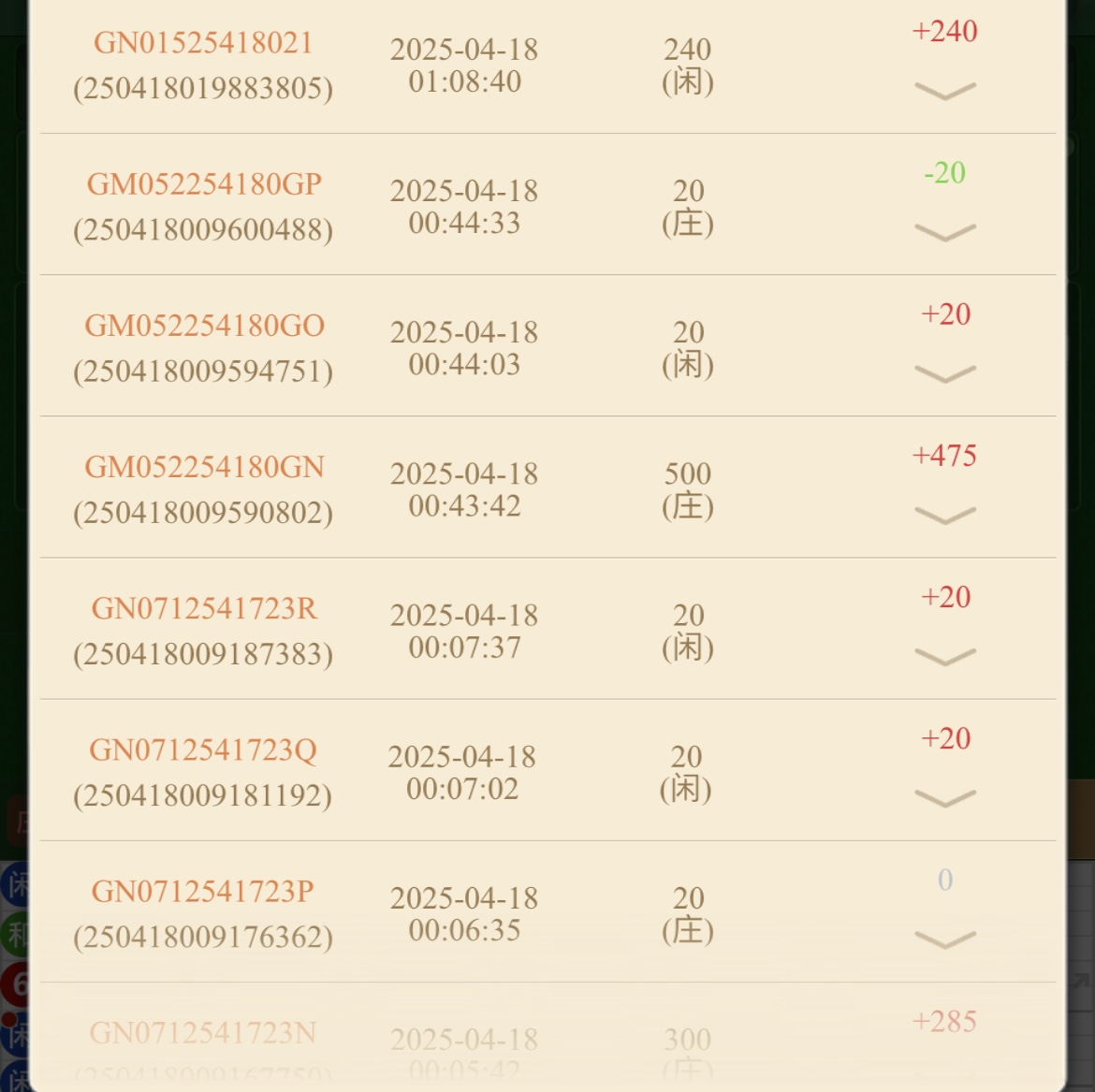Expand the GN0712541723R record chevron
Image resolution: width=1095 pixels, height=1092 pixels.
944,656
